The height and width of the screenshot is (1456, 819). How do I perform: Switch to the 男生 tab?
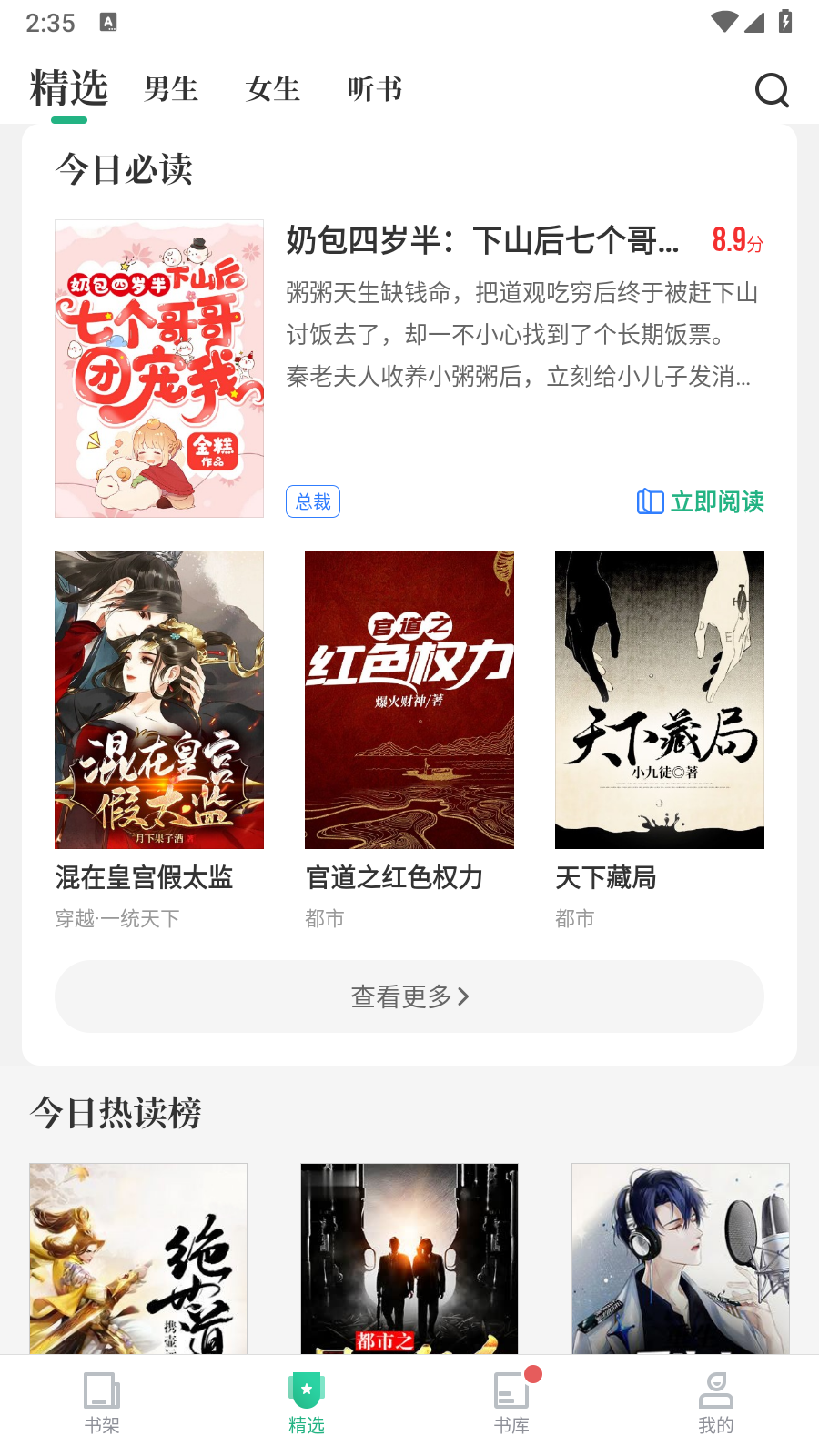click(171, 89)
